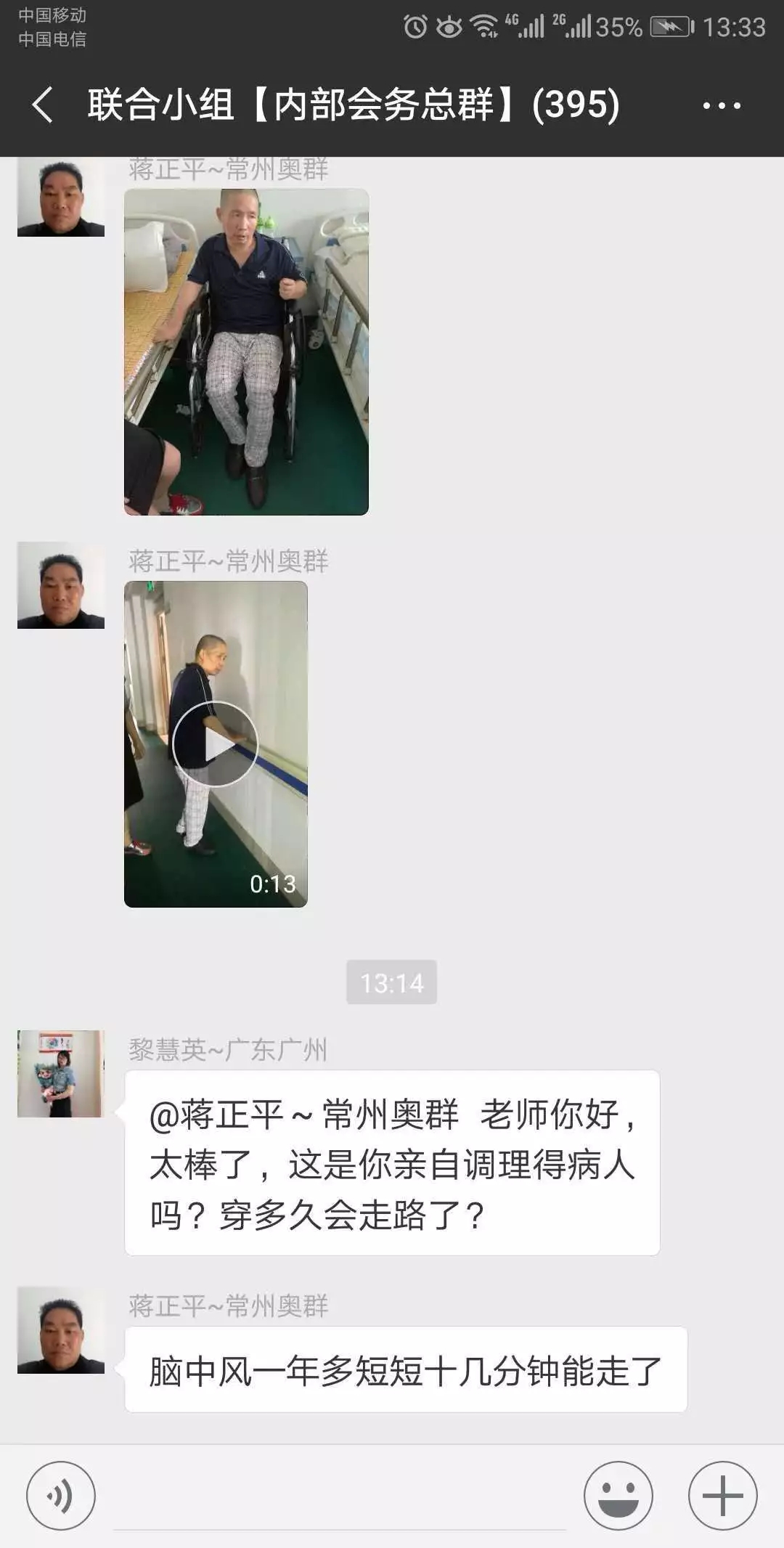The image size is (784, 1548).
Task: Open the emoji sticker panel
Action: (x=618, y=1496)
